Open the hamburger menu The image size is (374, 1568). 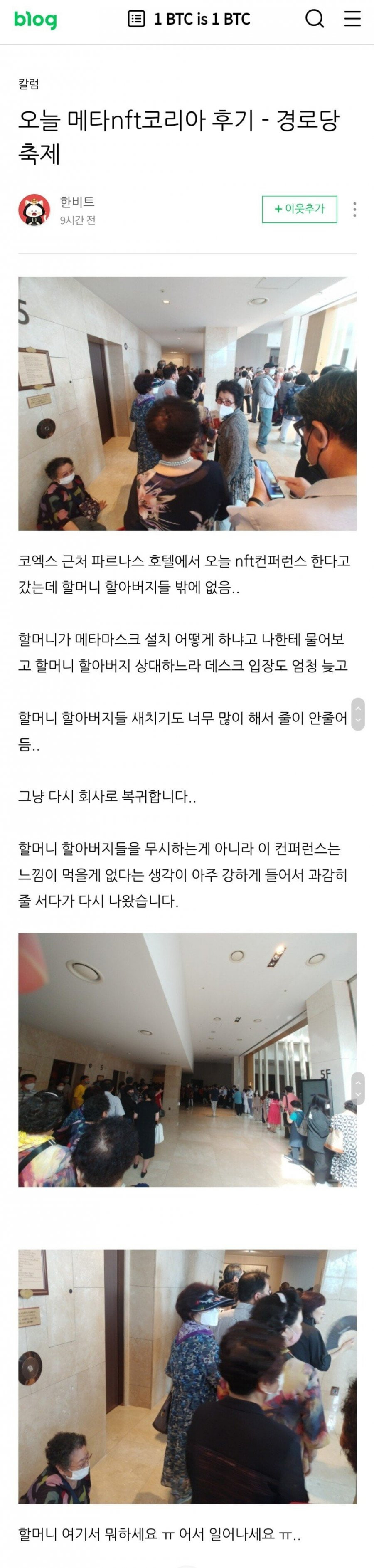point(352,20)
